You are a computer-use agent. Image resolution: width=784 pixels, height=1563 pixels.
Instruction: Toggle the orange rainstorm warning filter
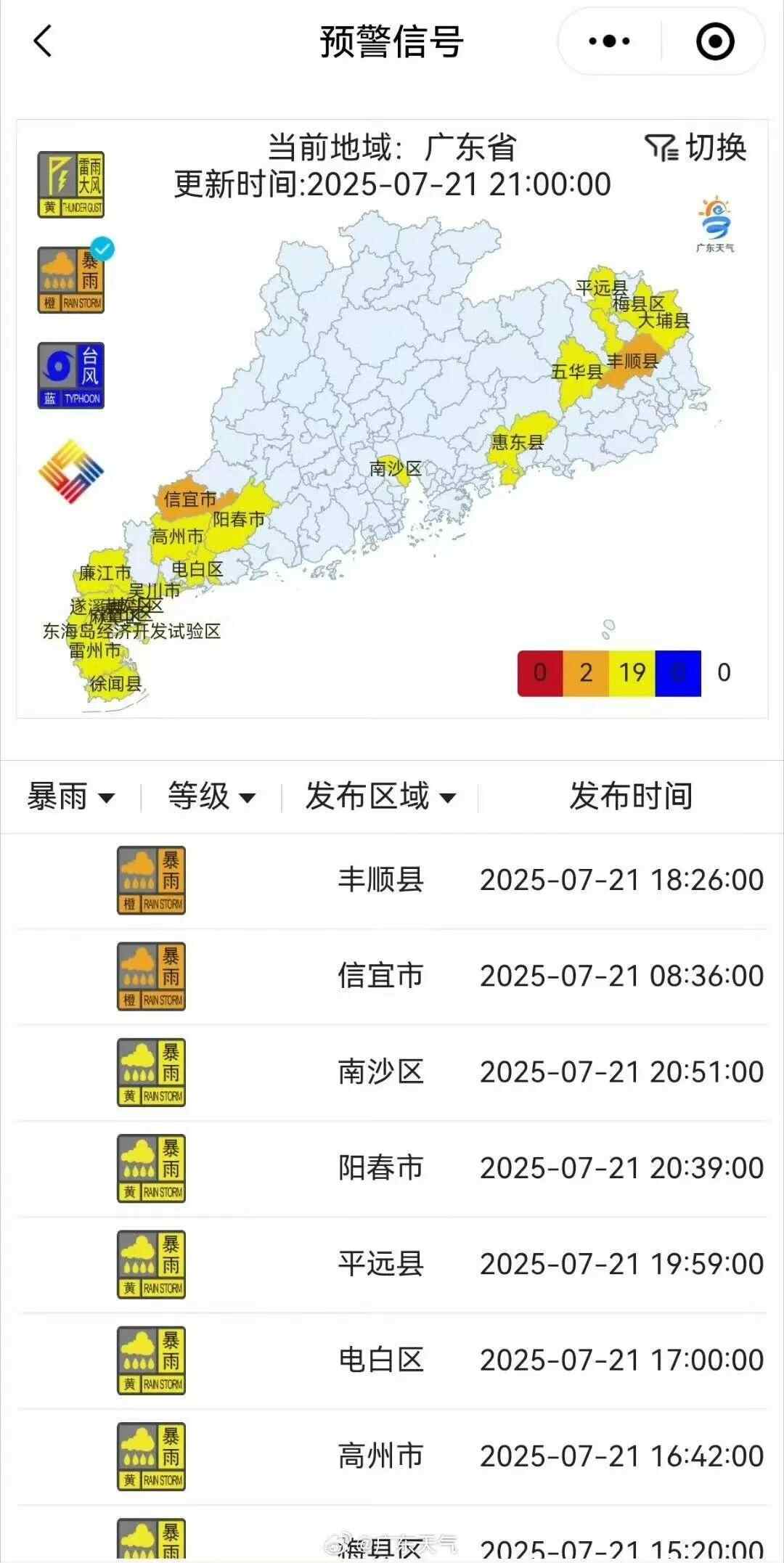(x=71, y=280)
